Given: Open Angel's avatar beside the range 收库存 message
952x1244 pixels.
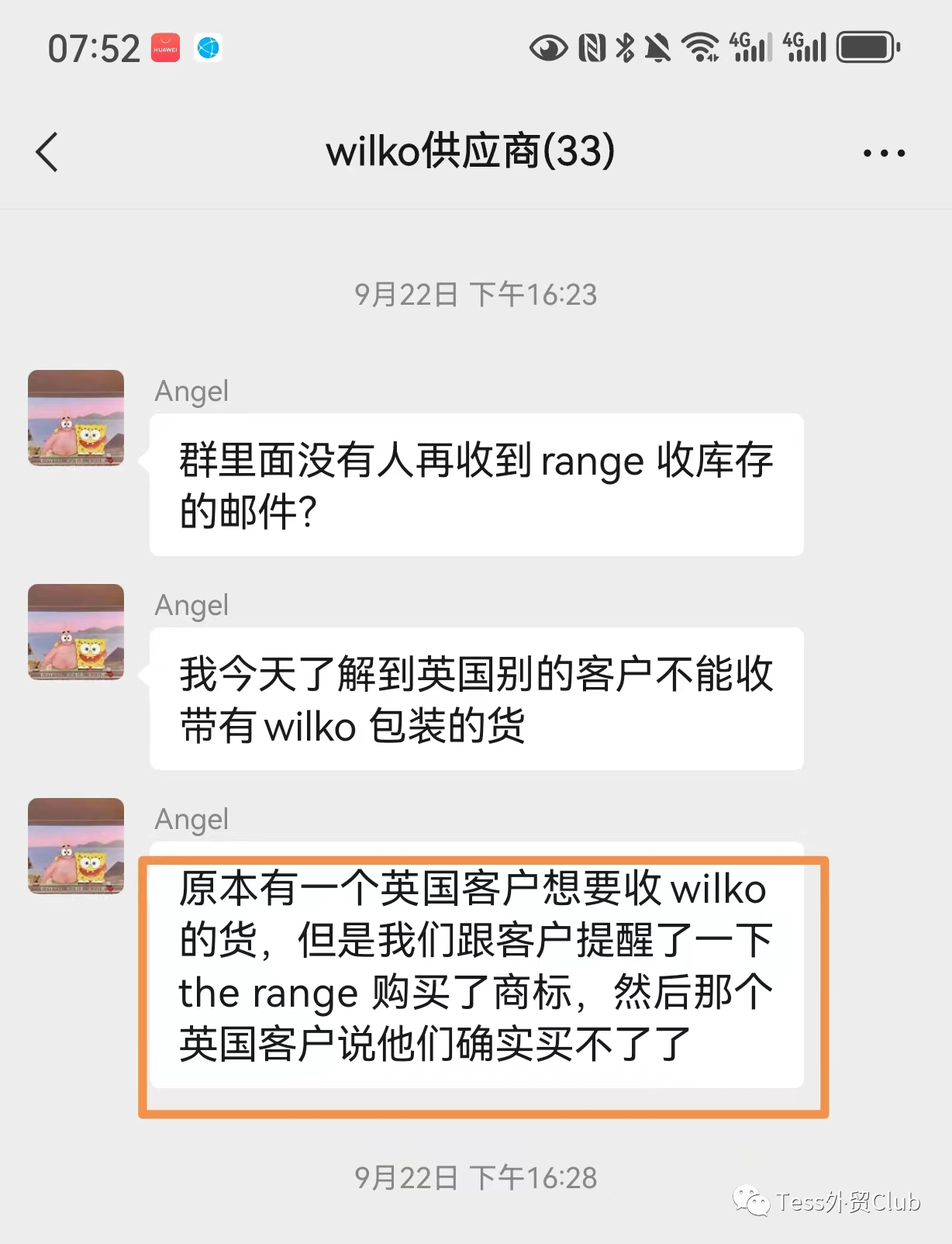Looking at the screenshot, I should 76,418.
